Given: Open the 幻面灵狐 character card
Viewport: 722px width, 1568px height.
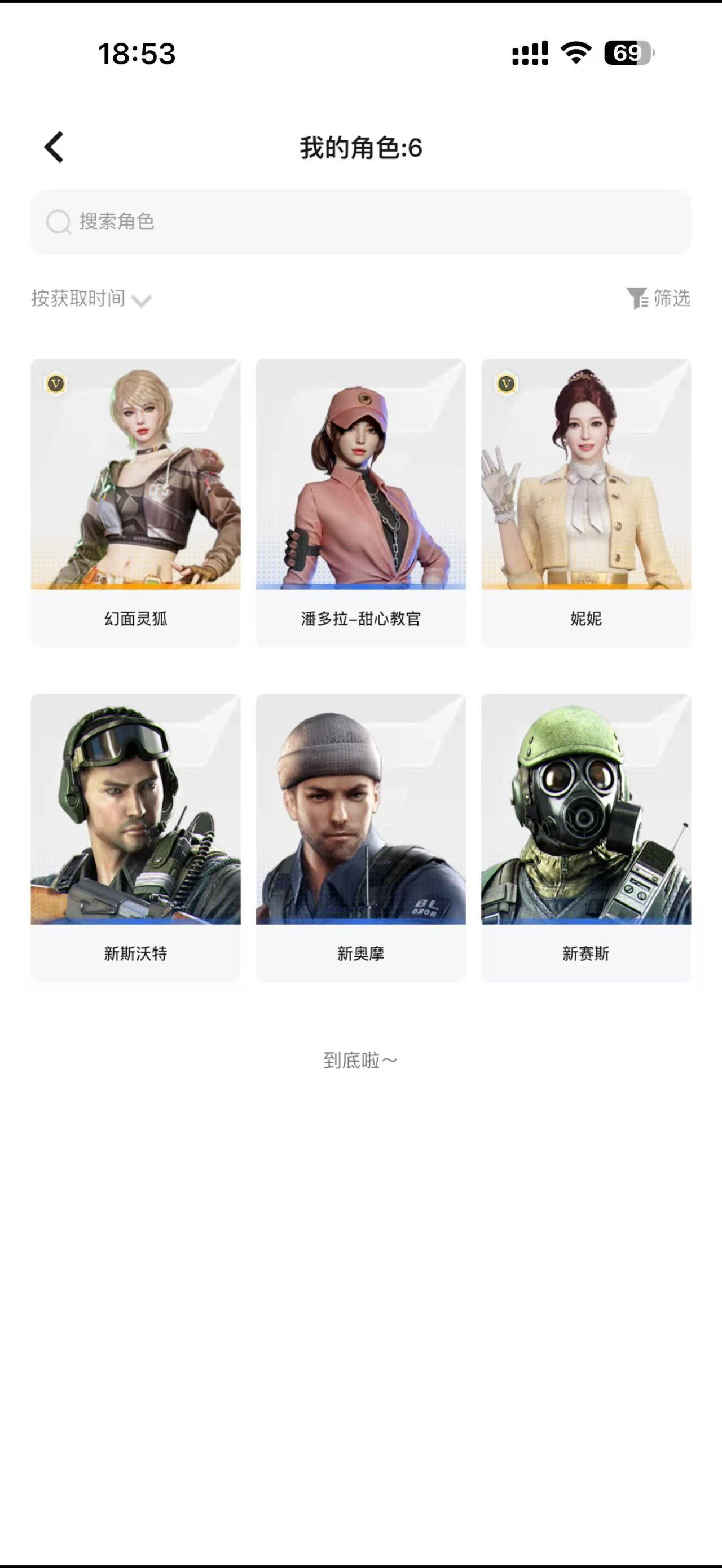Looking at the screenshot, I should [136, 502].
